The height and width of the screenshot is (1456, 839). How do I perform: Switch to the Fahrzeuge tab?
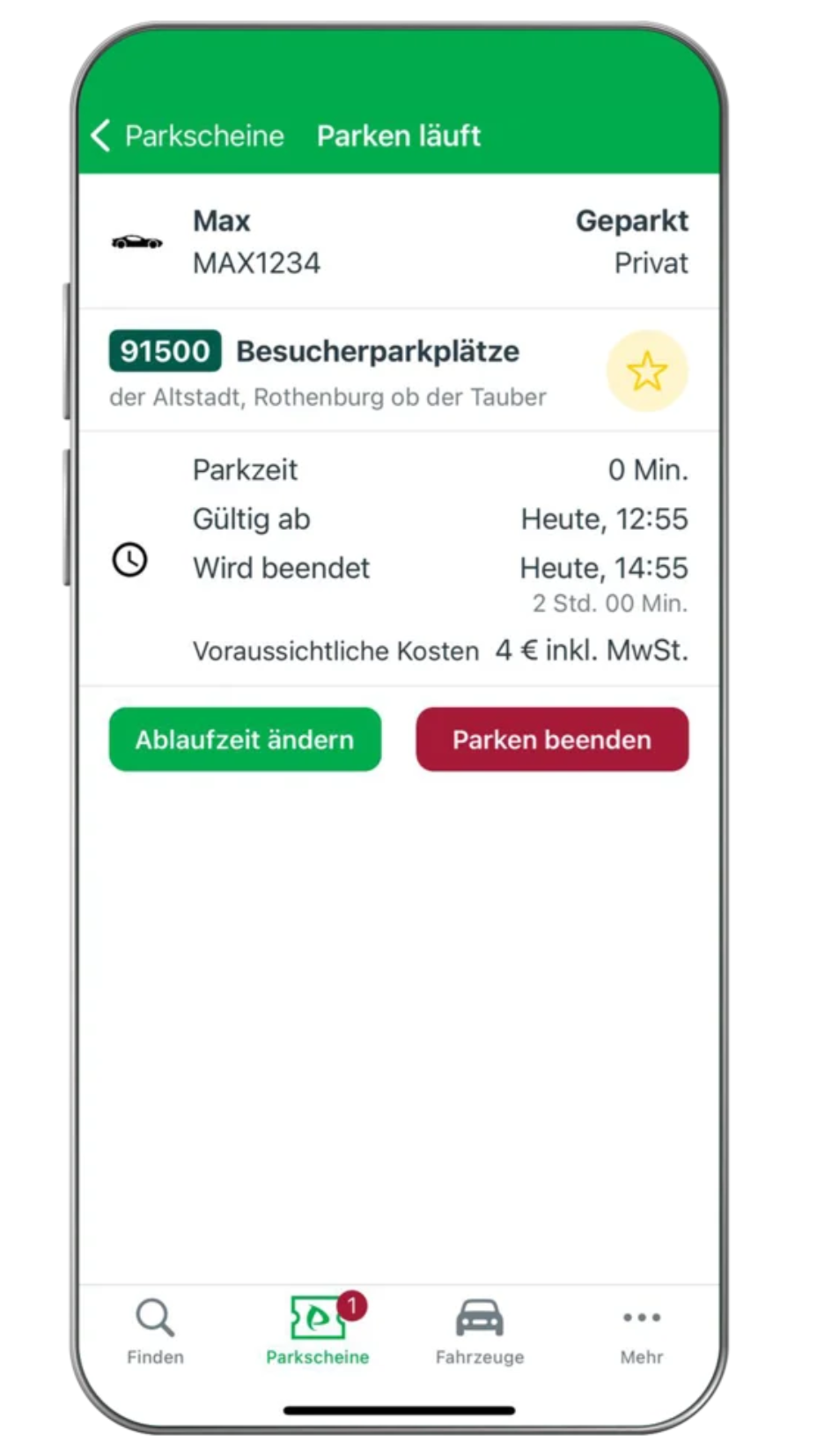(x=479, y=1330)
